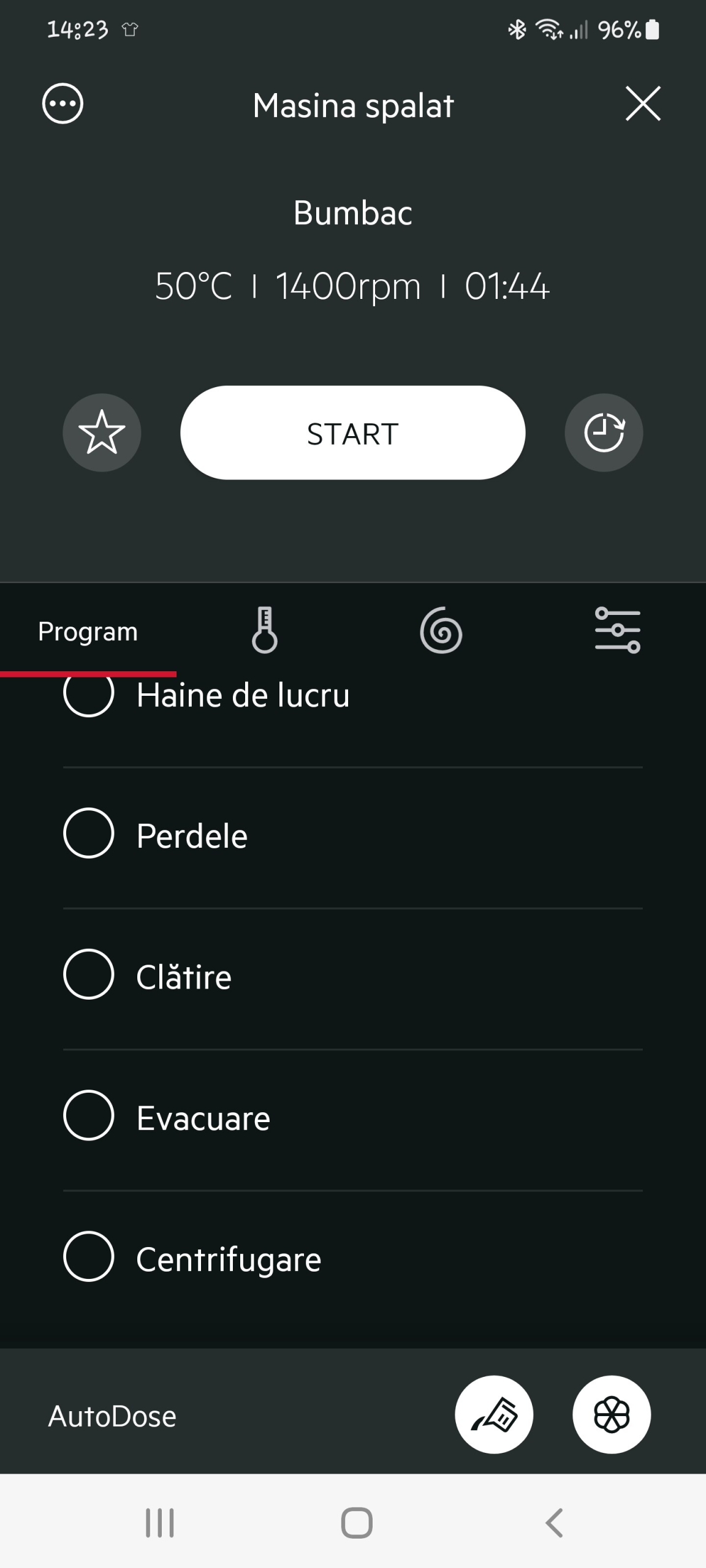The height and width of the screenshot is (1568, 706).
Task: Switch to the temperature tab
Action: [264, 630]
